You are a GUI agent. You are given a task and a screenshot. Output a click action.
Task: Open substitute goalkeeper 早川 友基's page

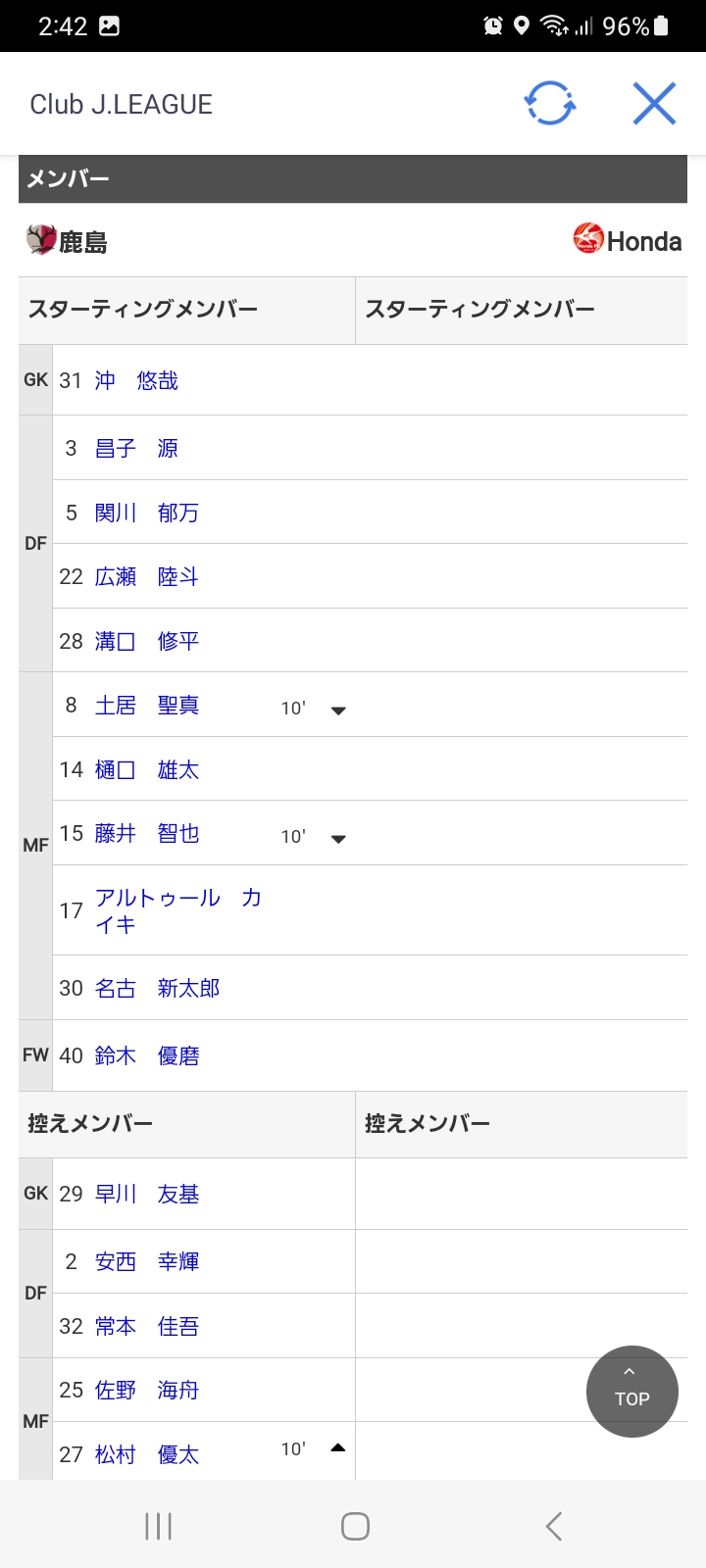(x=146, y=1194)
